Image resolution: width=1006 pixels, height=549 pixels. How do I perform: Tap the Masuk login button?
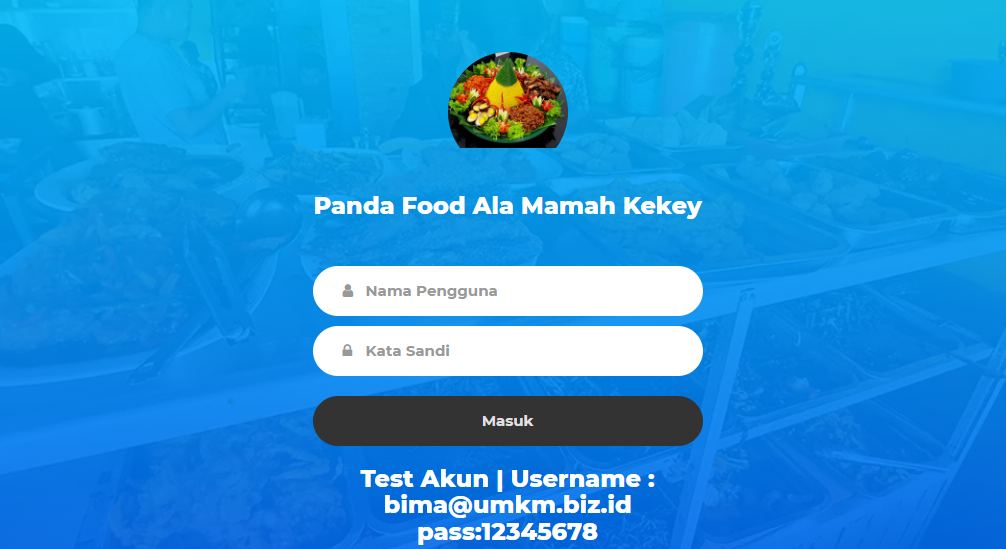[x=507, y=421]
